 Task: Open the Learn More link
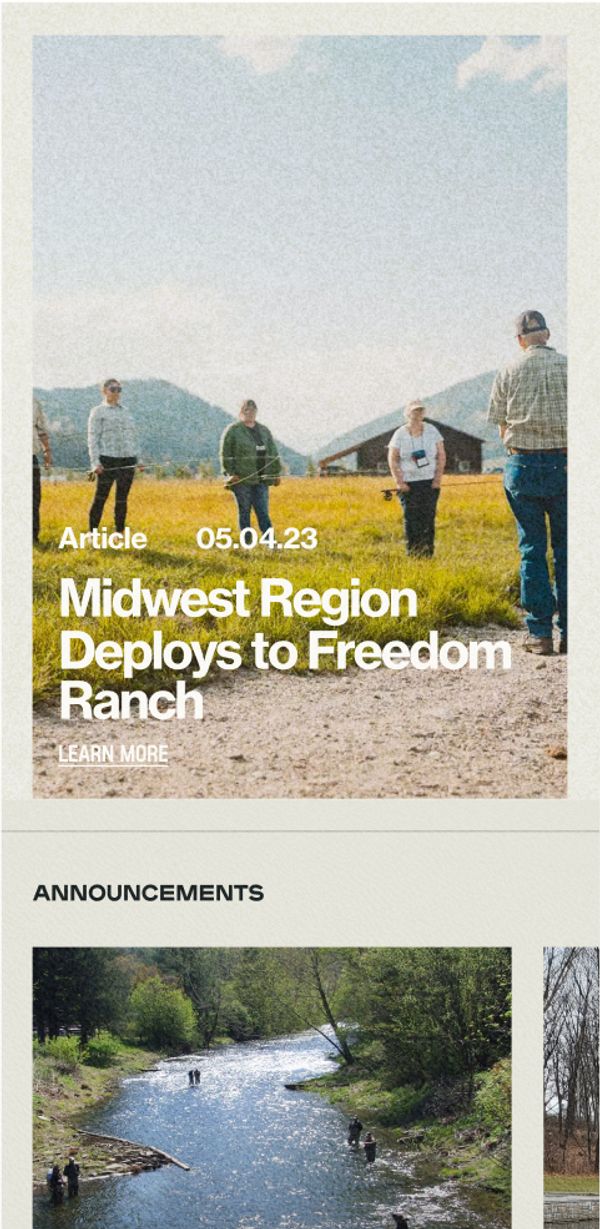113,754
